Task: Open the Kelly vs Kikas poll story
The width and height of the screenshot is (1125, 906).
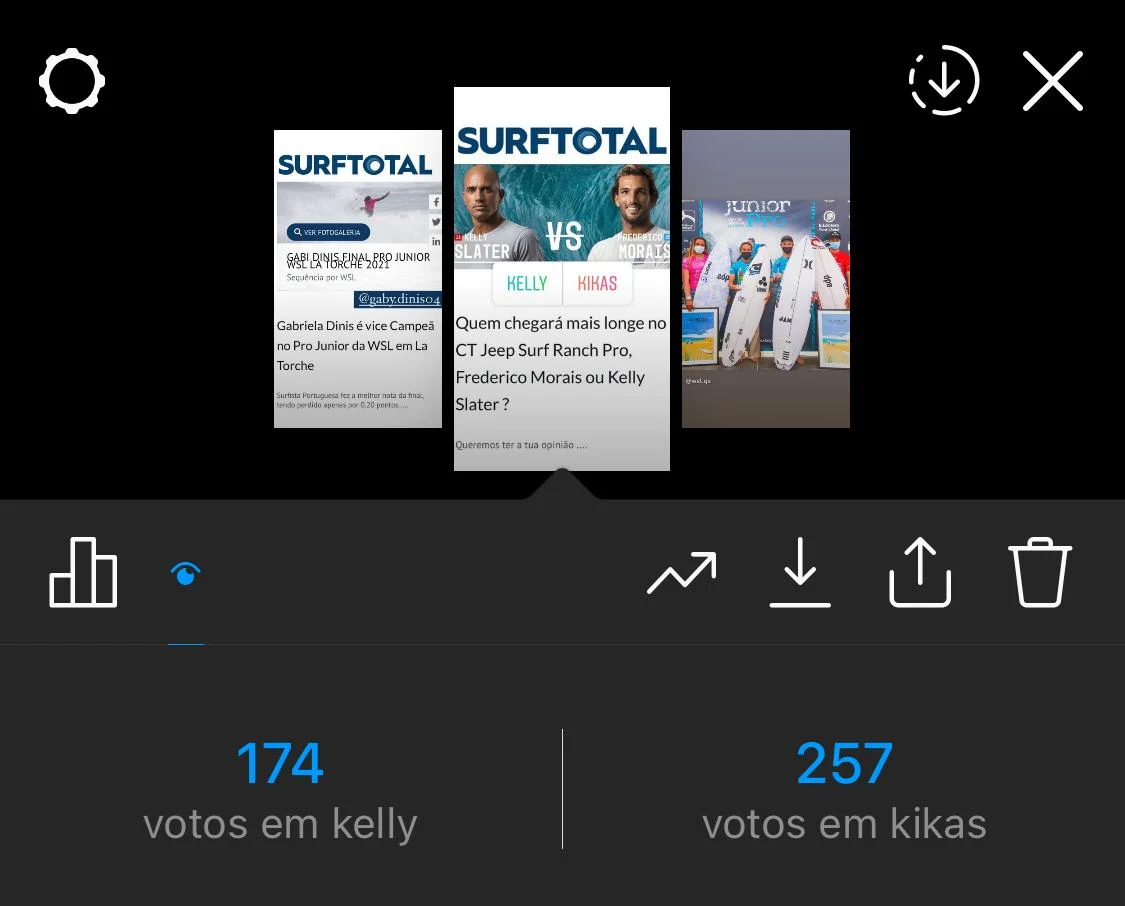Action: pyautogui.click(x=561, y=279)
